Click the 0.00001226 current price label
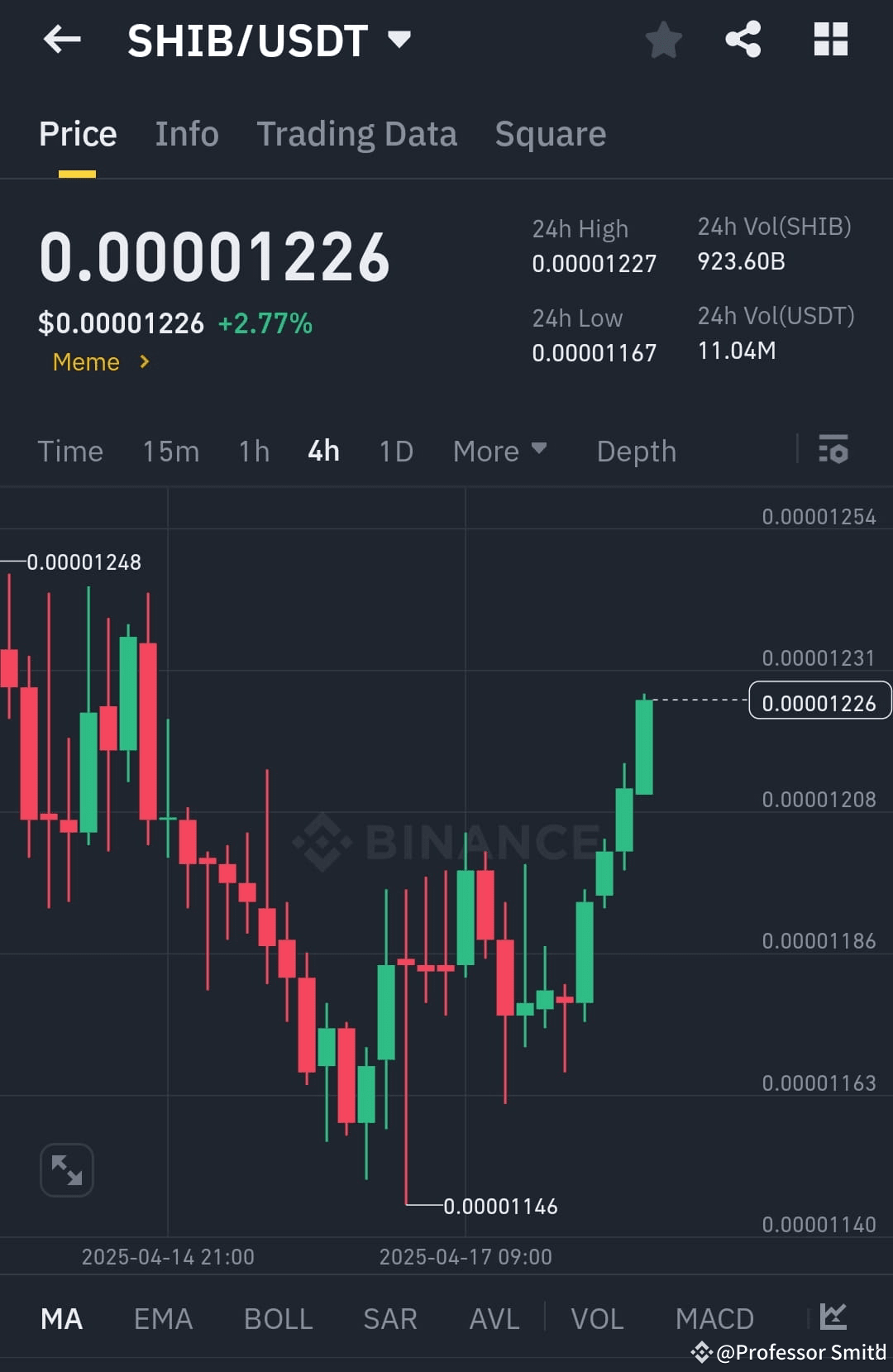 click(x=819, y=700)
